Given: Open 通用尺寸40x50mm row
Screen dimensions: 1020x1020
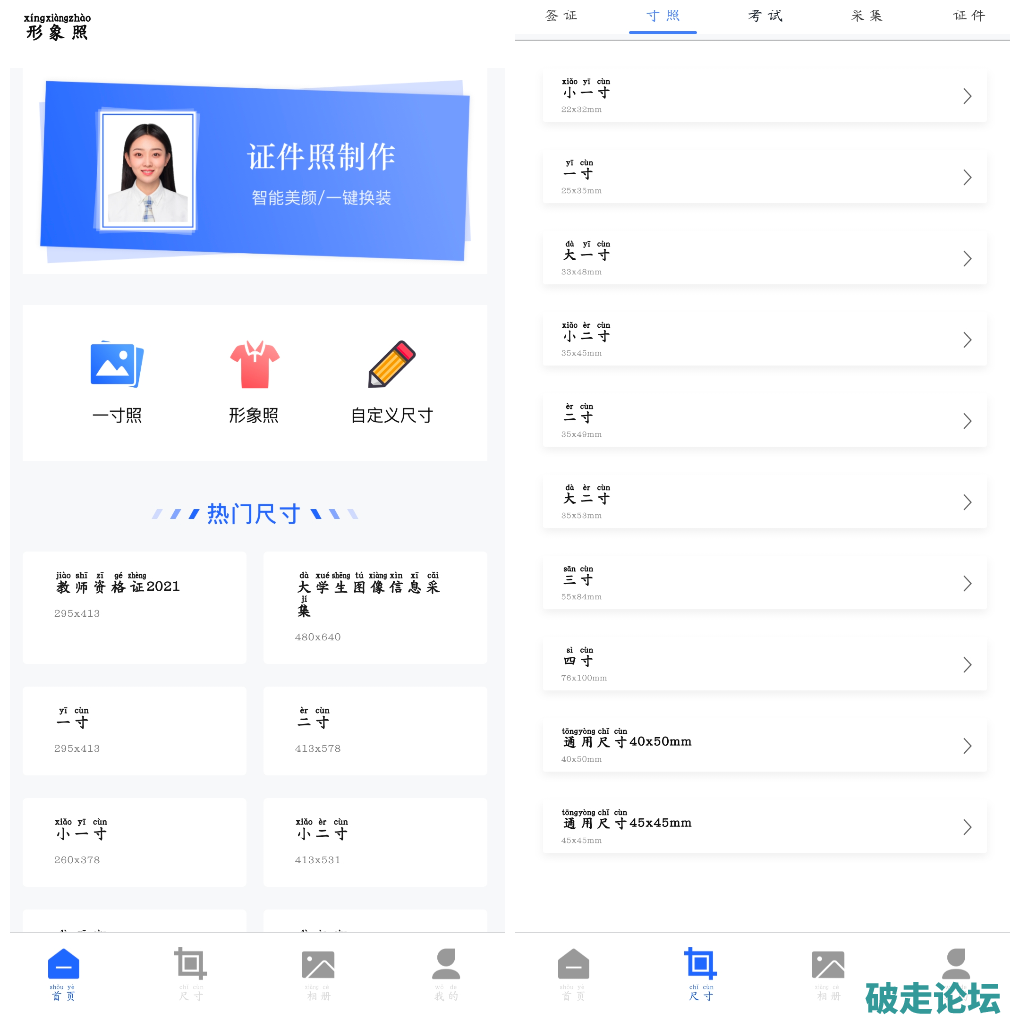Looking at the screenshot, I should pyautogui.click(x=764, y=746).
